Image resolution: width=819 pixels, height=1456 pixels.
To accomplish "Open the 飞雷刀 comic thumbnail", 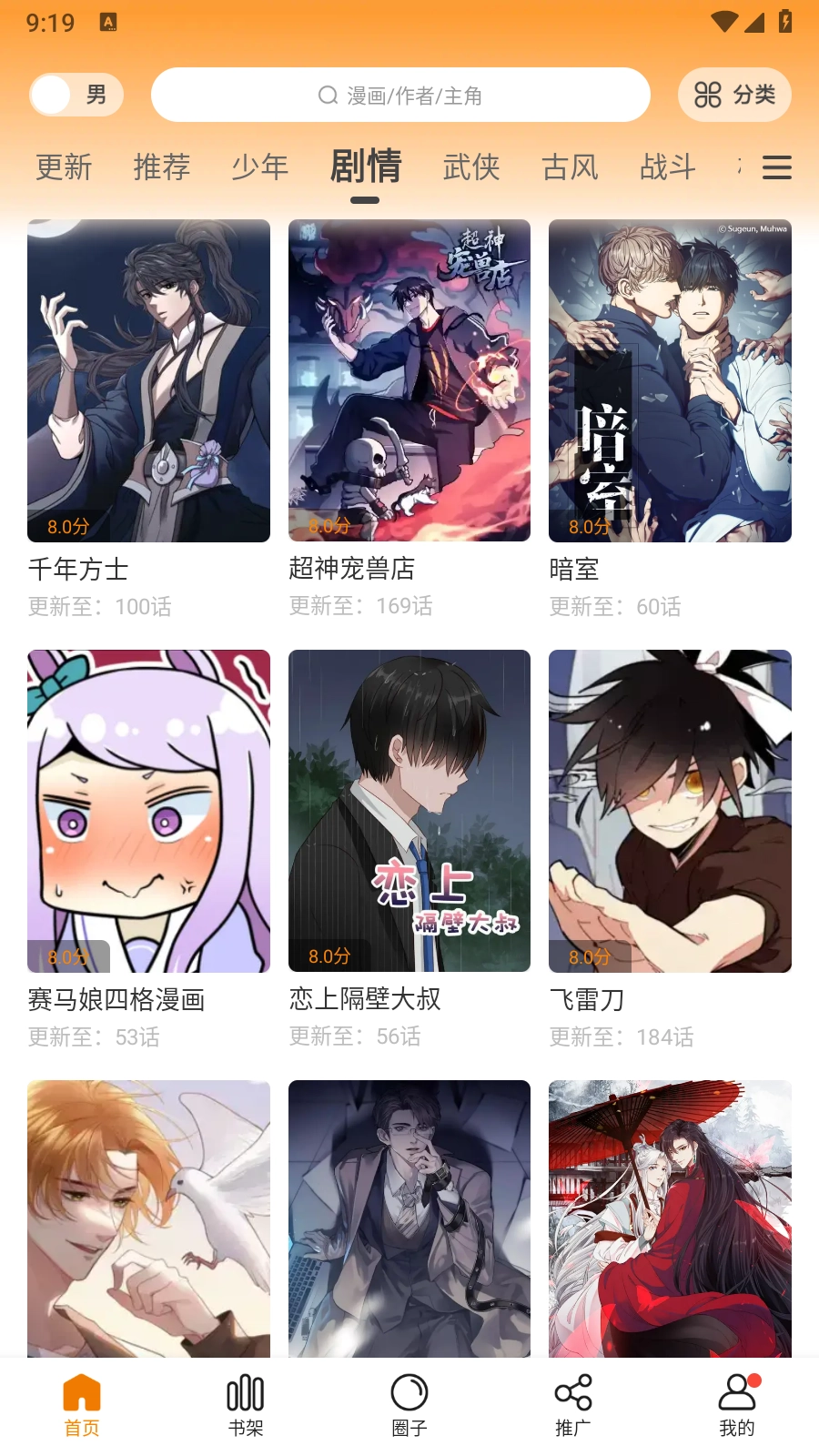I will tap(670, 811).
